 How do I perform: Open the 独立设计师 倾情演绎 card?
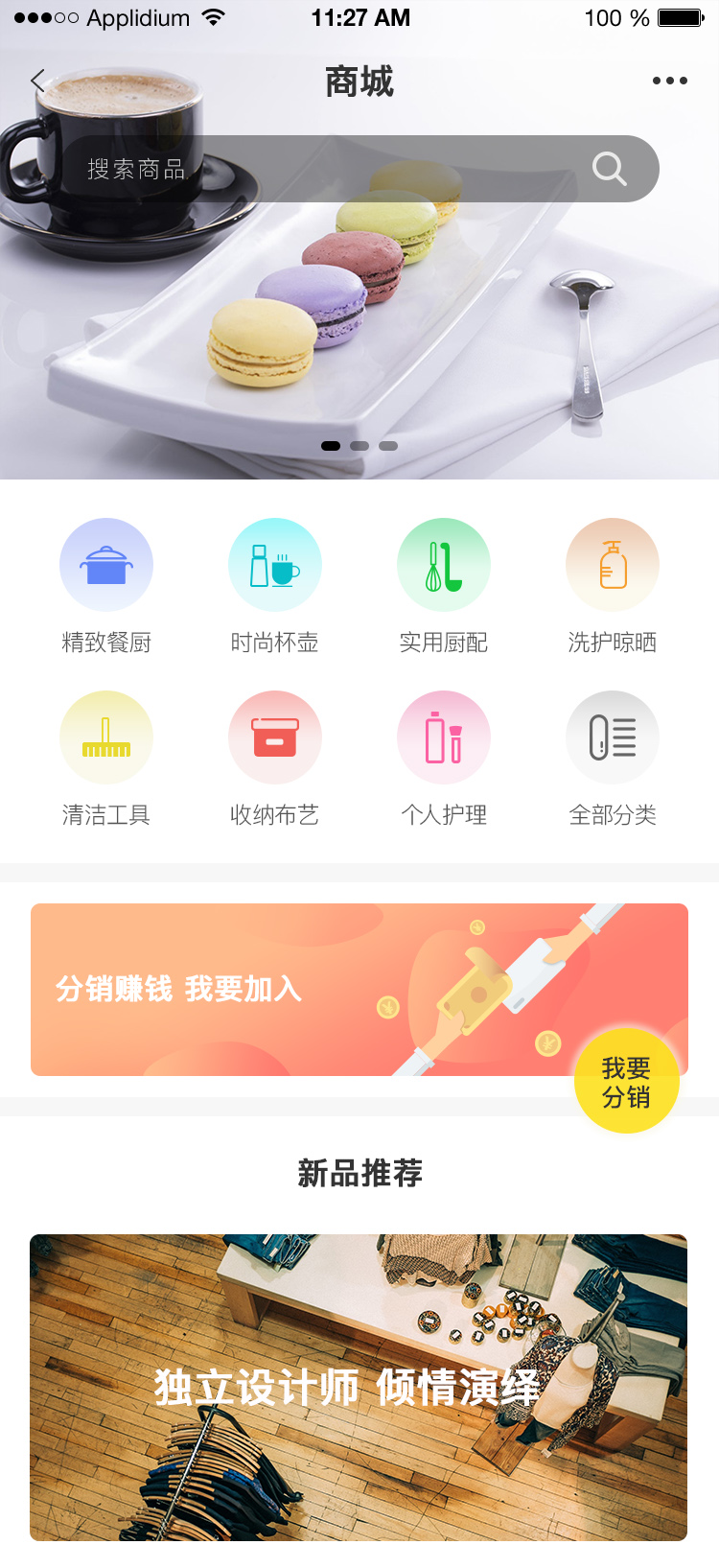pos(359,1388)
